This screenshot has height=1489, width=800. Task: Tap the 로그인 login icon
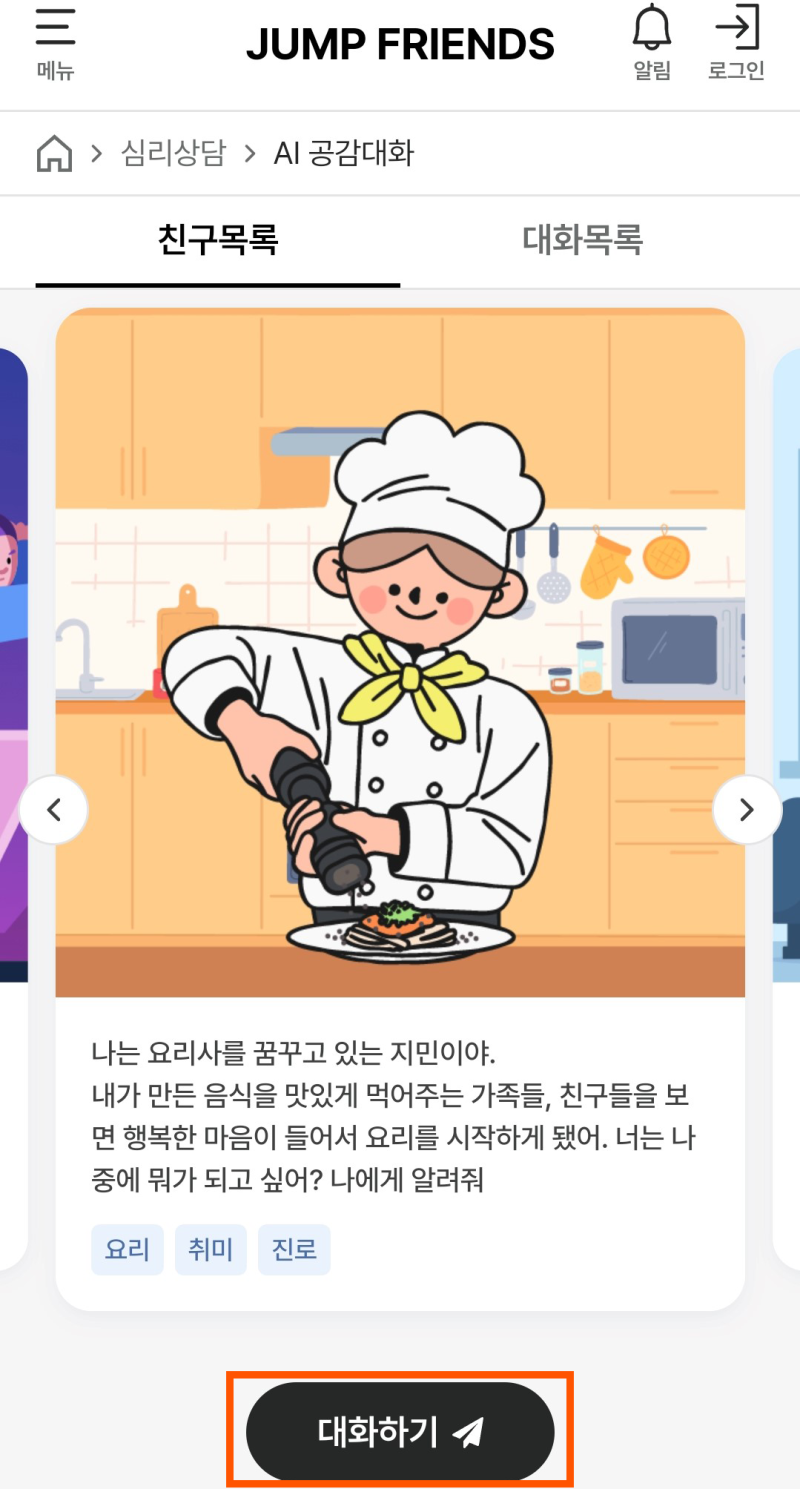click(737, 43)
